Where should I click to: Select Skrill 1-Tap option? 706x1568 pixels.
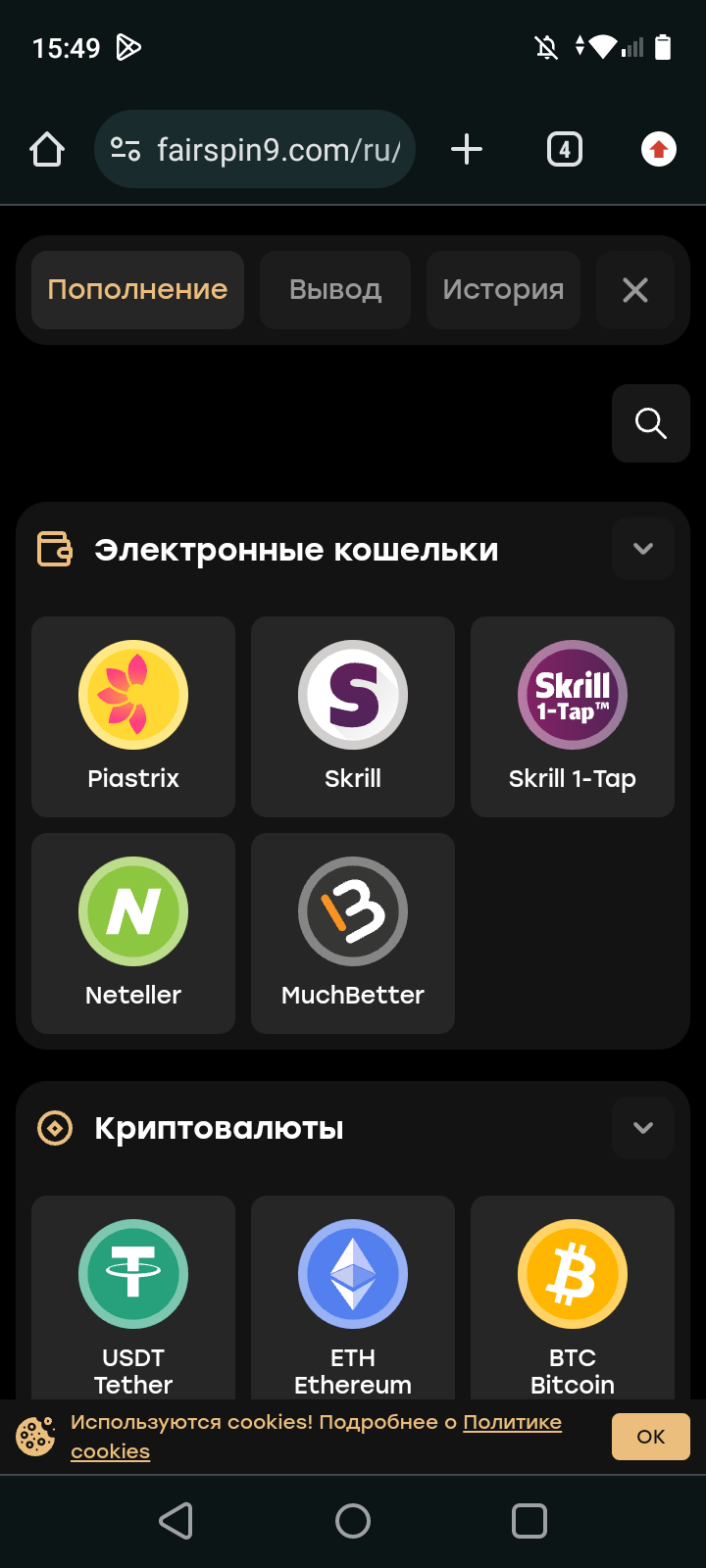tap(573, 716)
